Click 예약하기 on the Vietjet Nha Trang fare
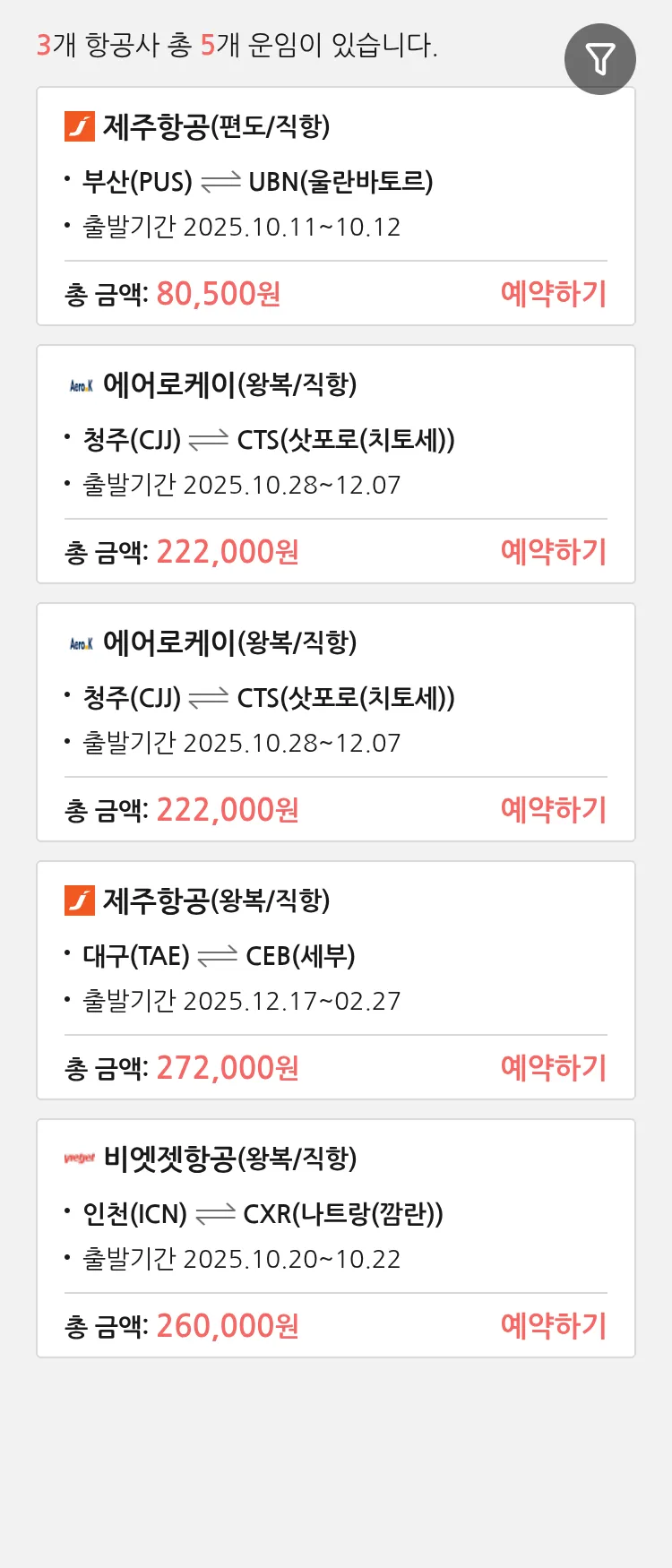Viewport: 672px width, 1568px height. point(554,1325)
